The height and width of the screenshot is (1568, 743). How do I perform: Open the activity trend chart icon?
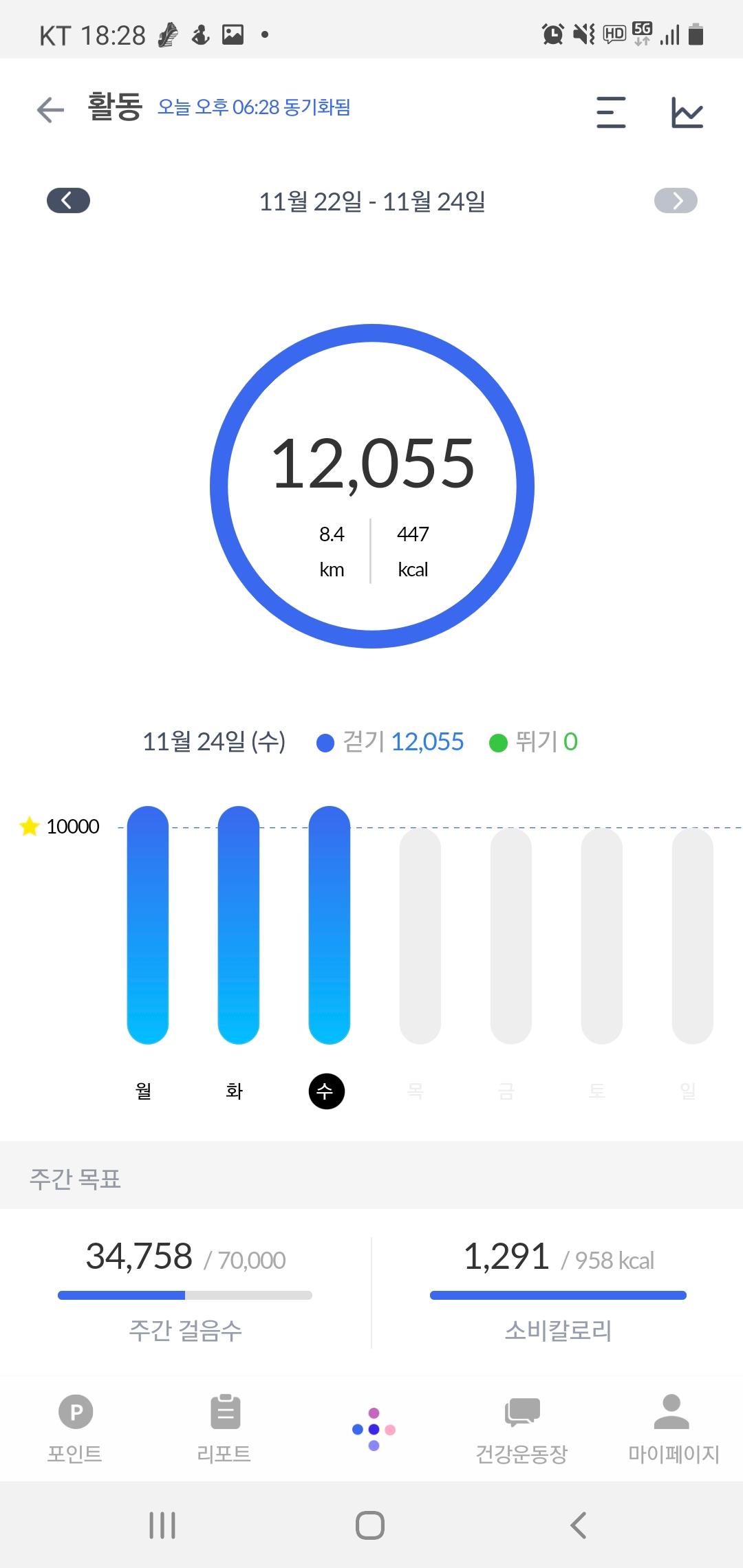tap(687, 112)
